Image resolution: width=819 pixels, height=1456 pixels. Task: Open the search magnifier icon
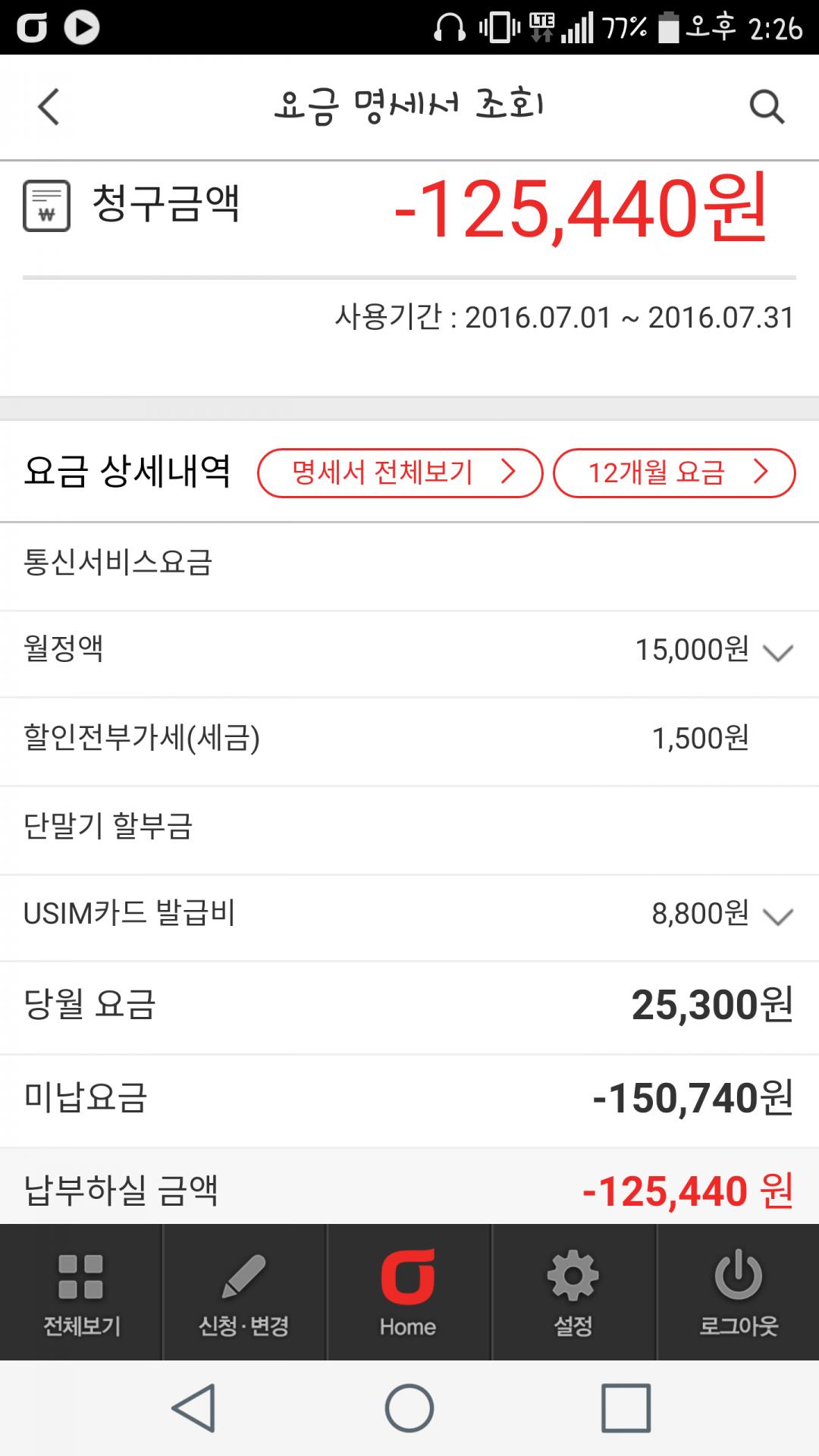click(x=766, y=107)
